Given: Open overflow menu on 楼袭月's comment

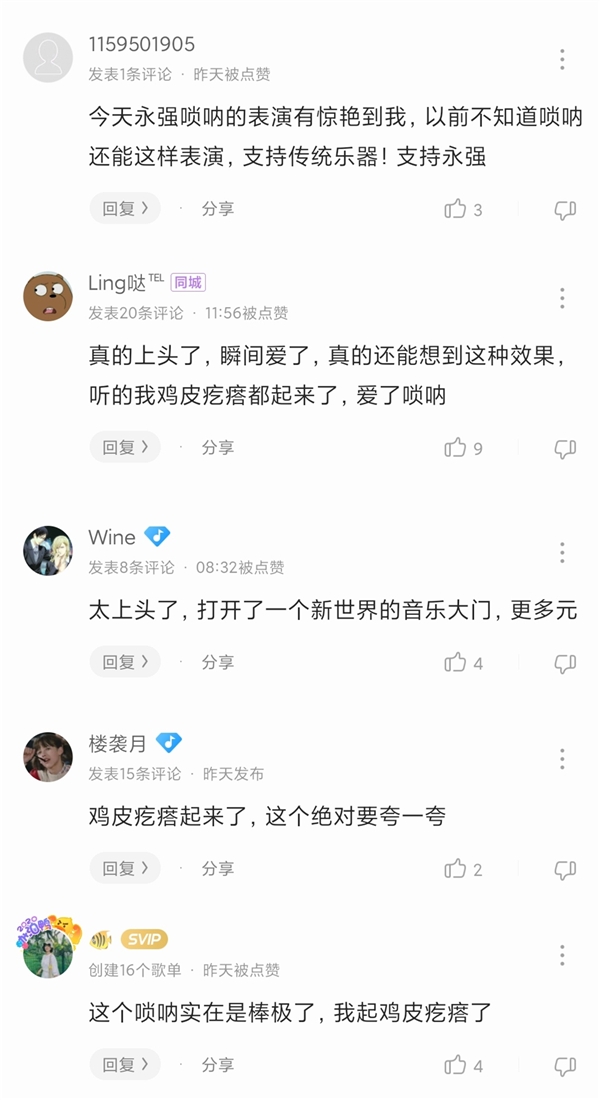Looking at the screenshot, I should pyautogui.click(x=562, y=758).
